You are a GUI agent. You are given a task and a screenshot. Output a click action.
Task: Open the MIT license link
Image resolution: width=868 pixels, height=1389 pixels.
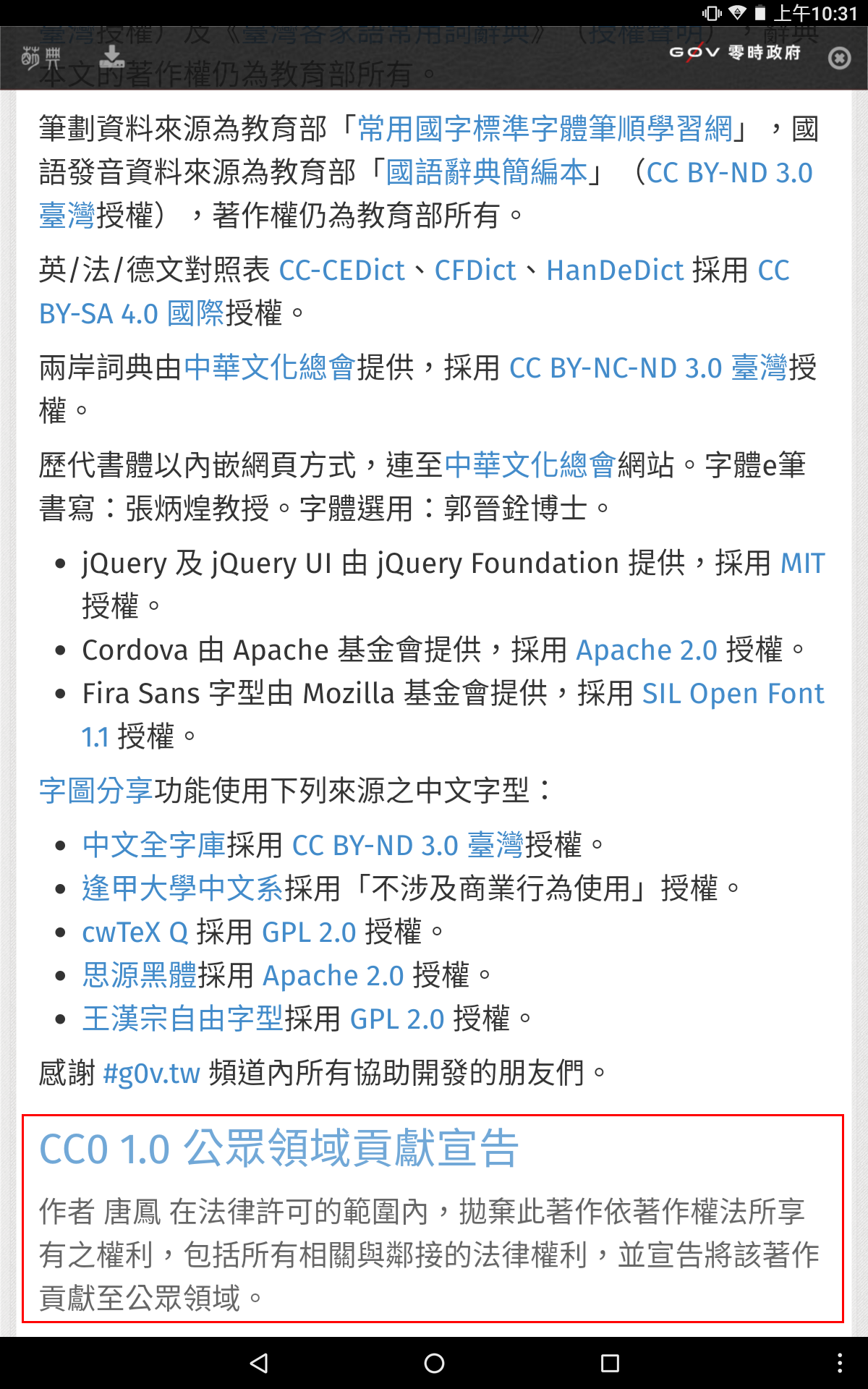point(802,564)
